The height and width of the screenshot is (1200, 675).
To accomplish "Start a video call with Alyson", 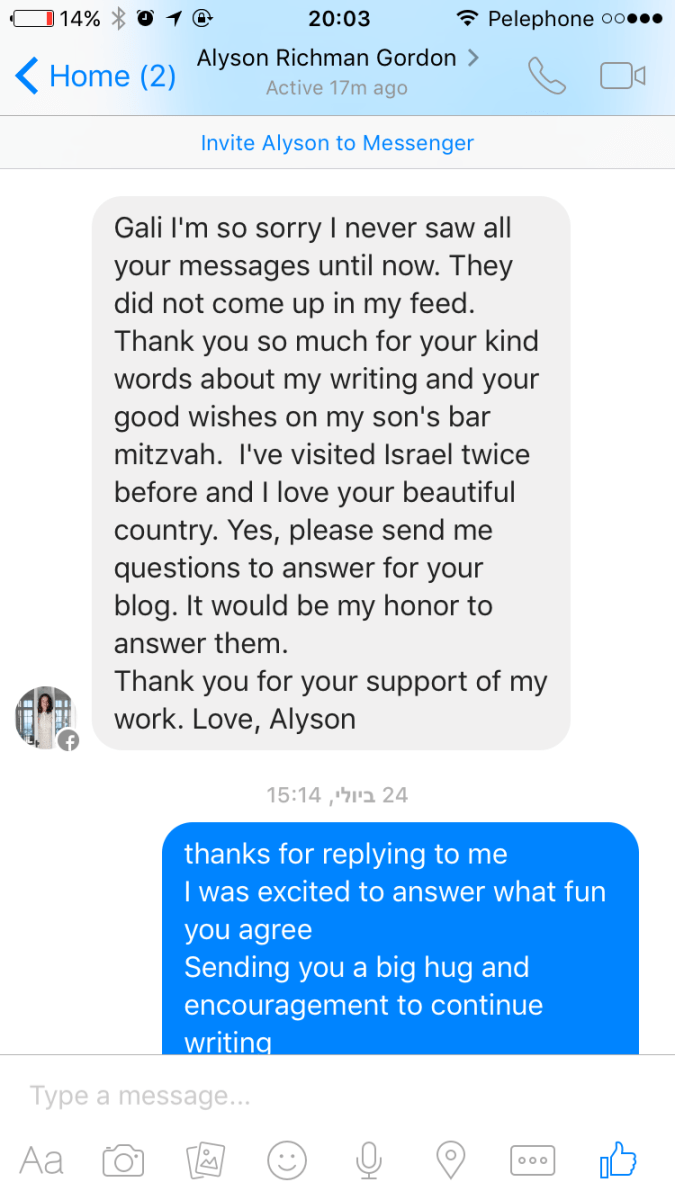I will coord(622,76).
